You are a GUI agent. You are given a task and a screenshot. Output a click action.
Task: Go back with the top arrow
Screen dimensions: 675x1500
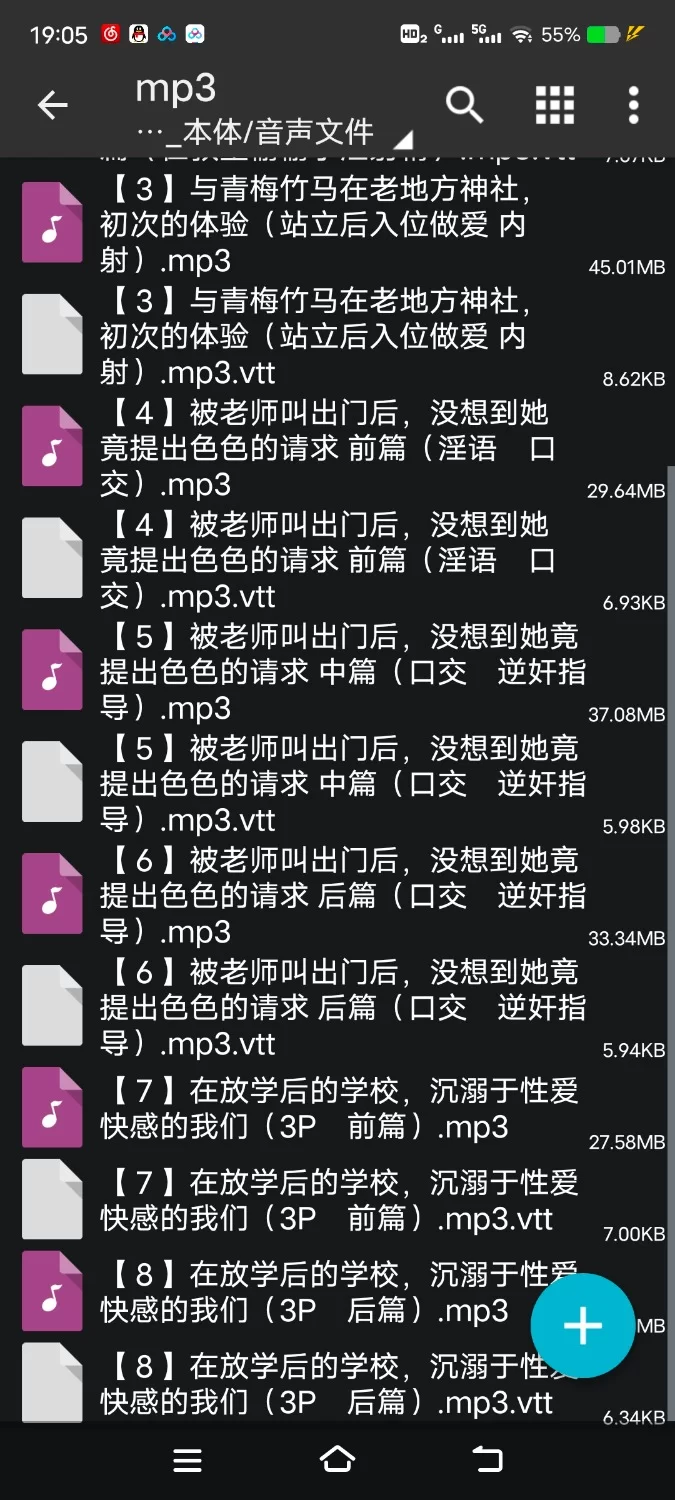click(x=52, y=105)
